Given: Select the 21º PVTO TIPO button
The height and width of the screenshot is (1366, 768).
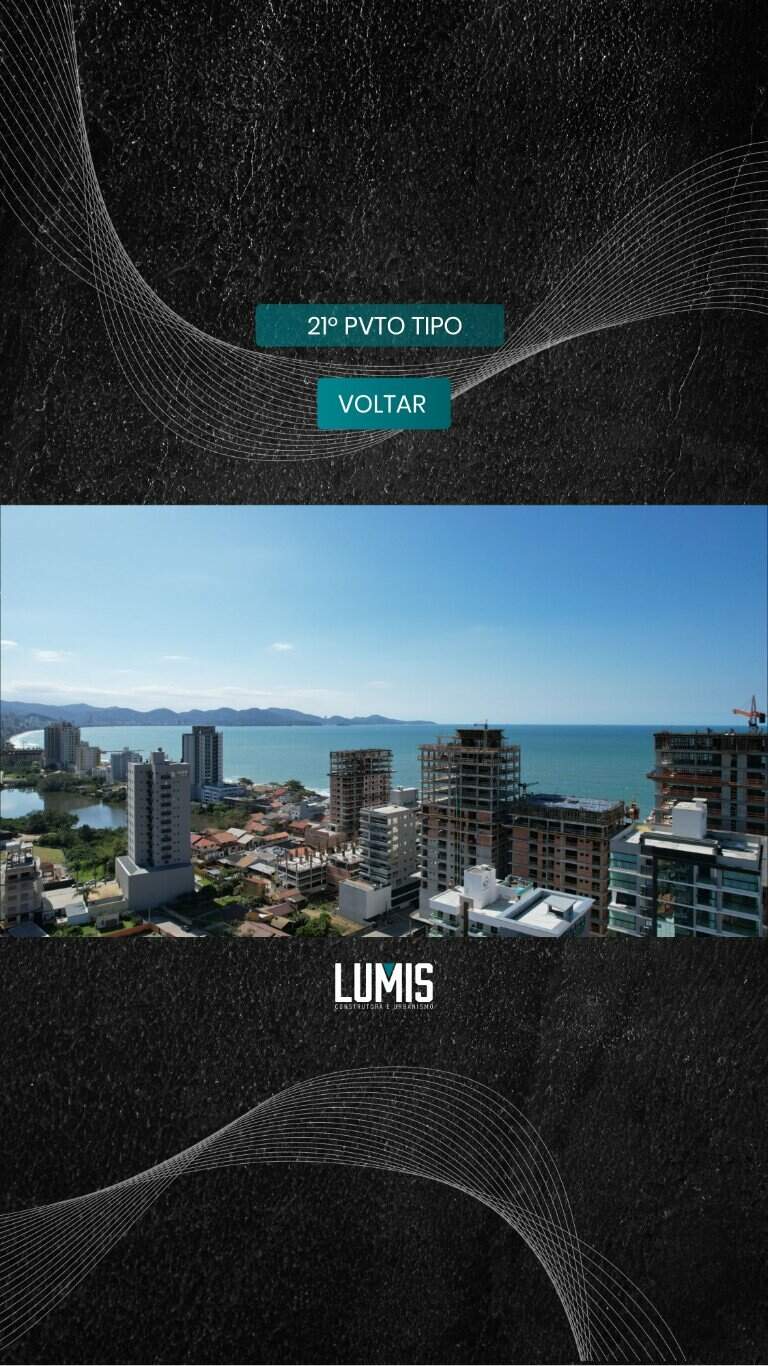Looking at the screenshot, I should pyautogui.click(x=380, y=326).
